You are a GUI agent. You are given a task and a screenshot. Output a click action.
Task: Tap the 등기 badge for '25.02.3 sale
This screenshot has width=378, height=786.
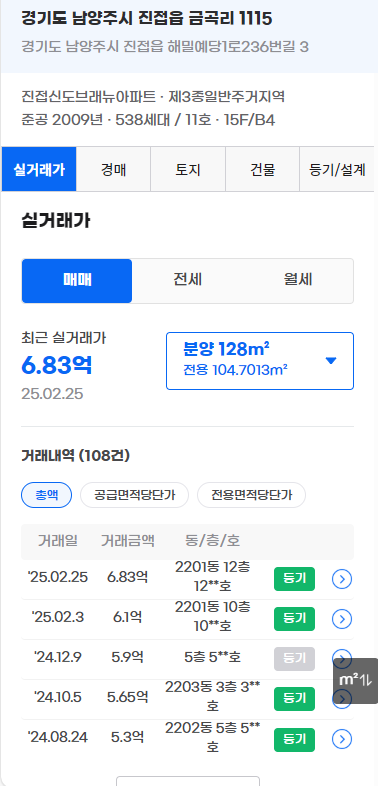(x=294, y=619)
